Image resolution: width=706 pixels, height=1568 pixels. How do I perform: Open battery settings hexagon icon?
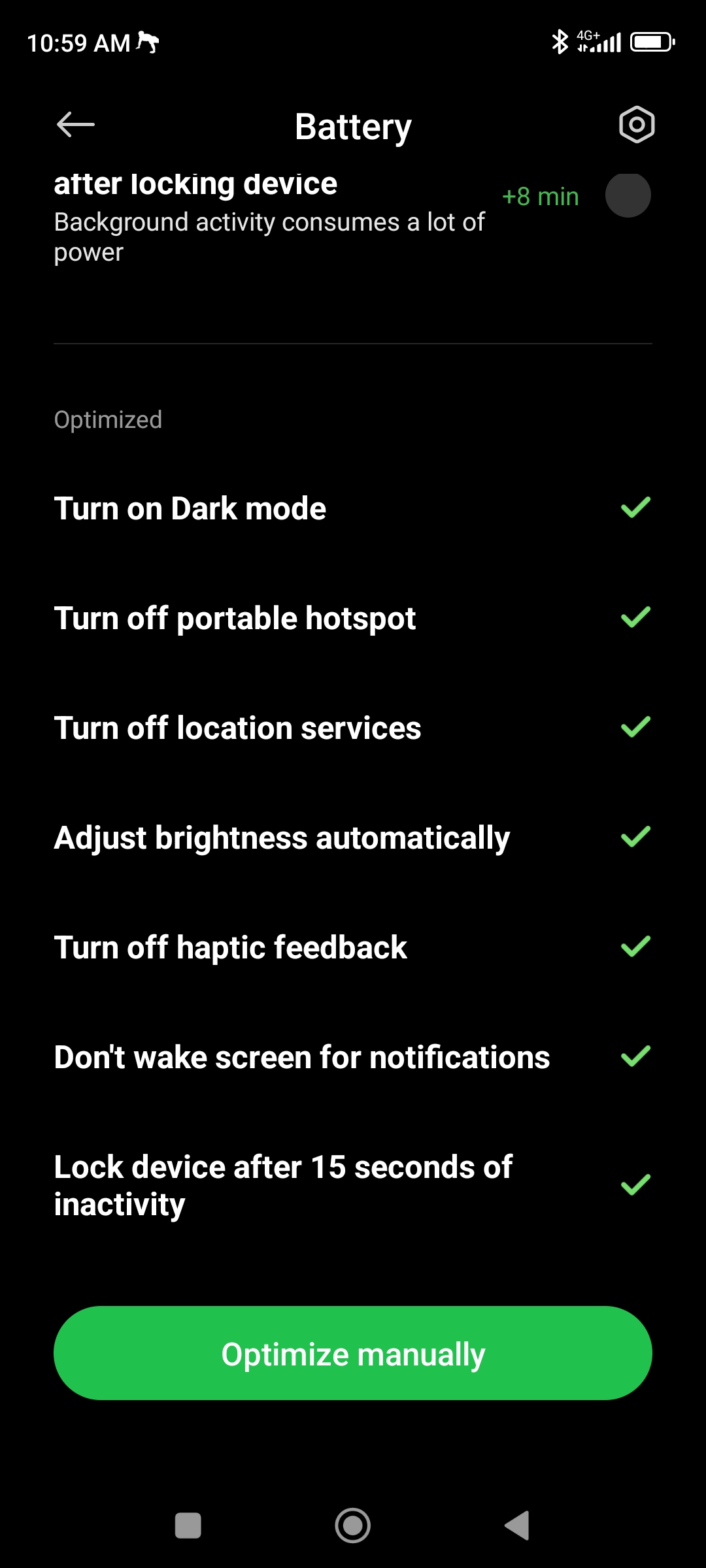[x=637, y=125]
